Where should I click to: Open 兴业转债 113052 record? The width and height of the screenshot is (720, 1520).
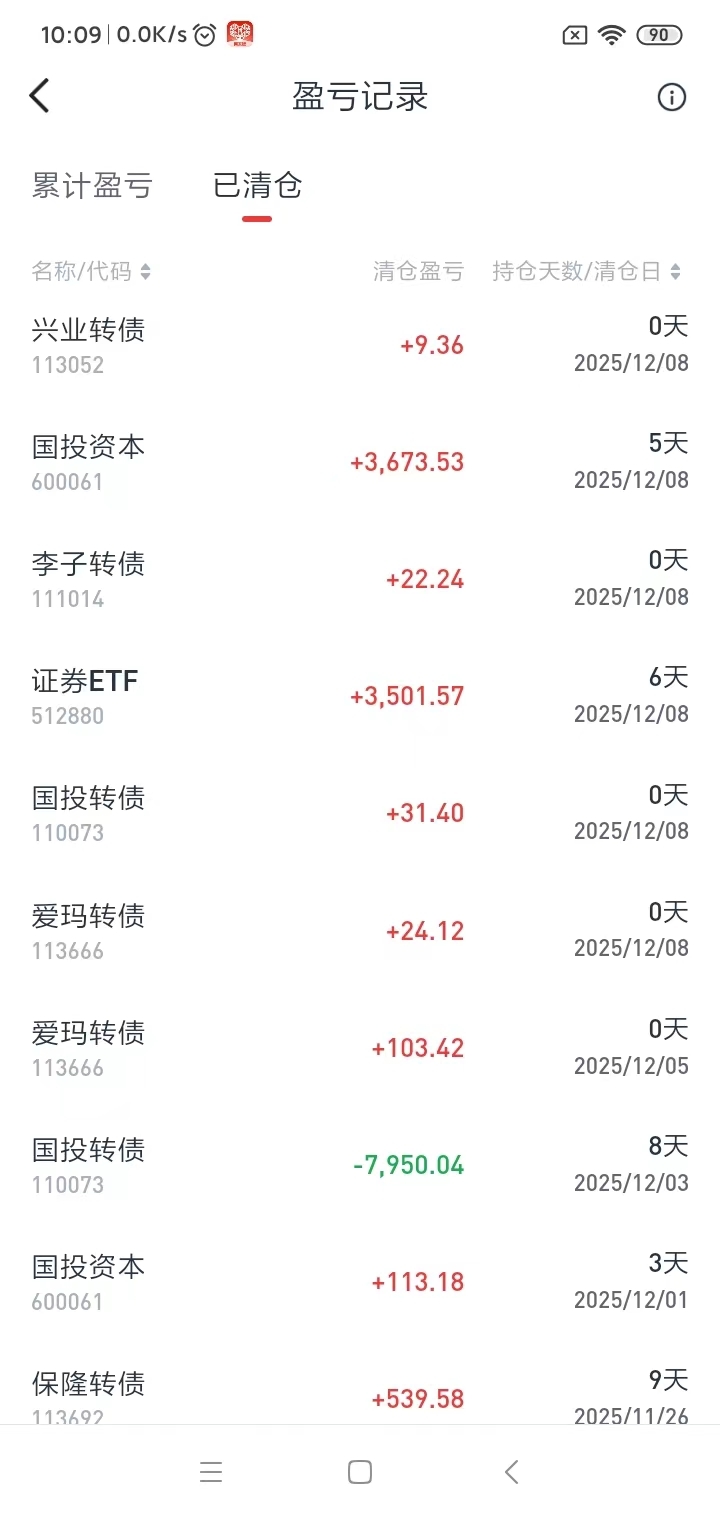click(360, 345)
